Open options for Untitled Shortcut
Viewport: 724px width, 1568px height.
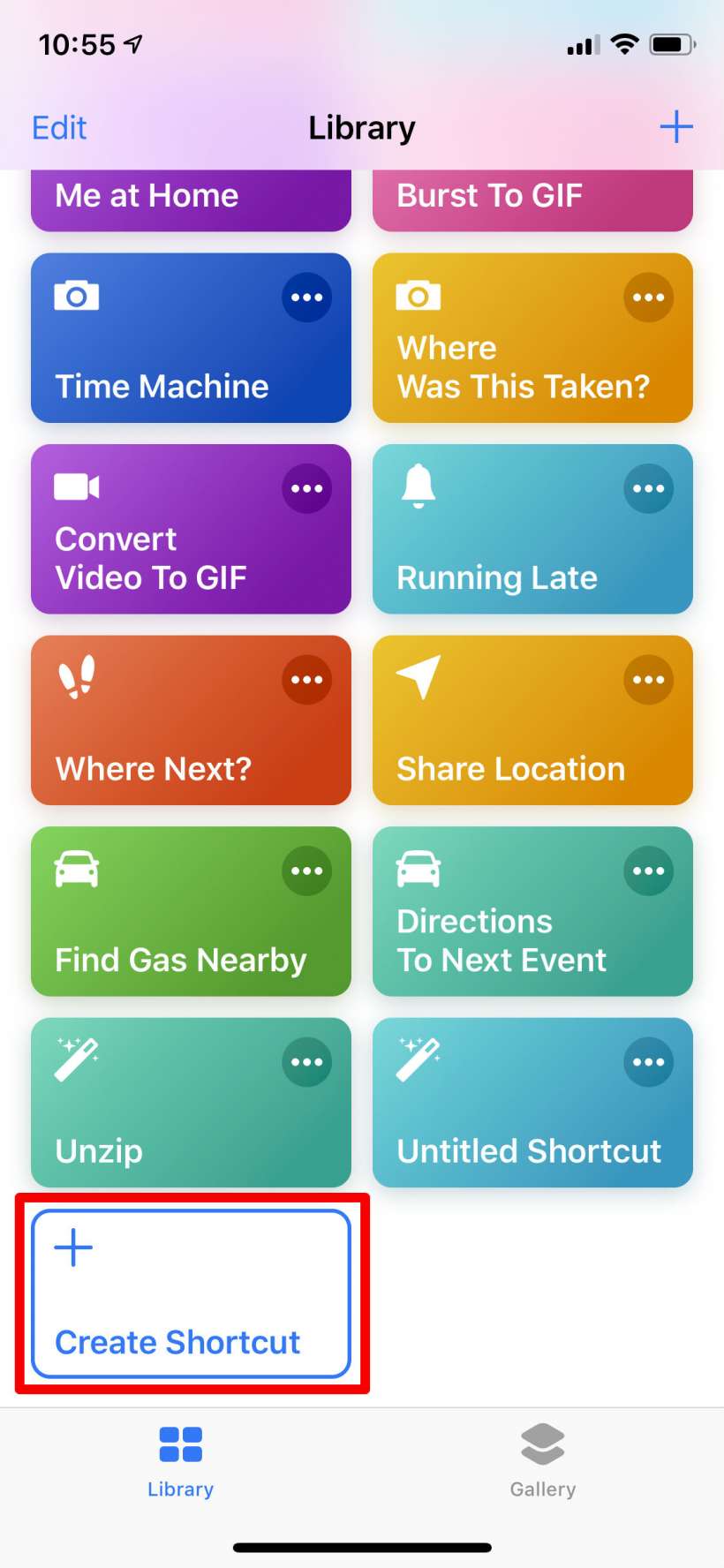(x=649, y=1062)
